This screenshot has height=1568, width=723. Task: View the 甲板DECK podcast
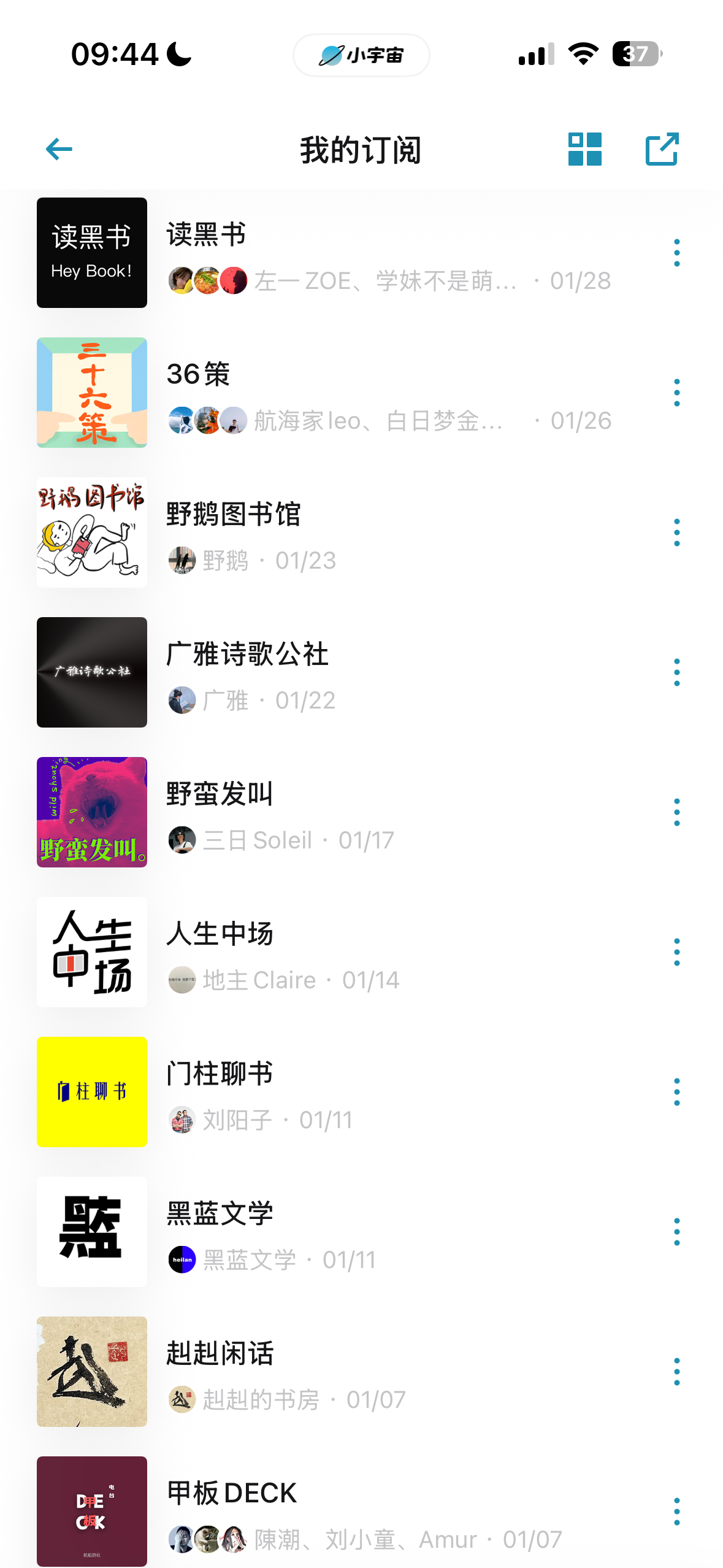[232, 1494]
